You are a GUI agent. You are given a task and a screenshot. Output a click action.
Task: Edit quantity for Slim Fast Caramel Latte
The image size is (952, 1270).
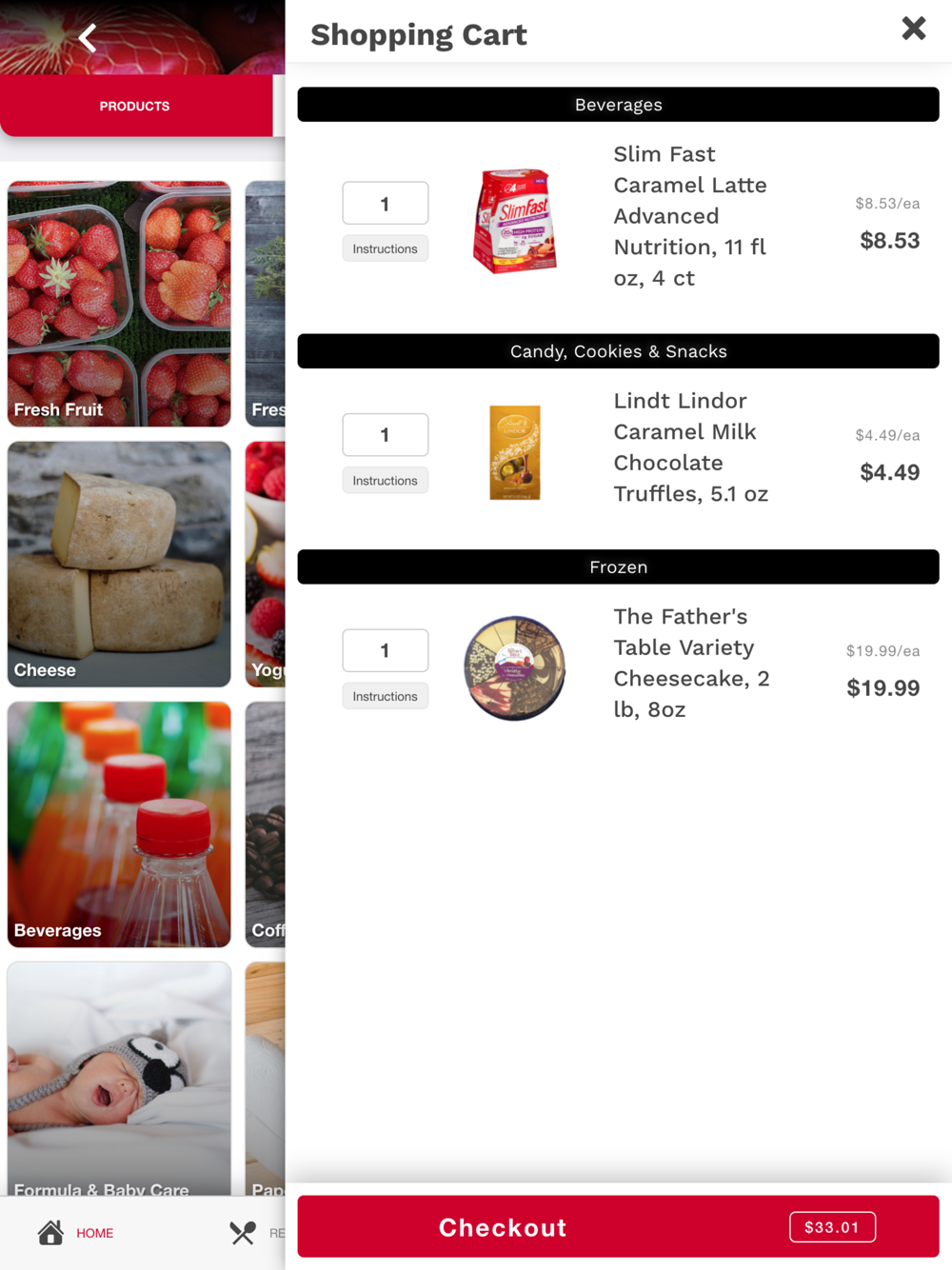[x=386, y=204]
